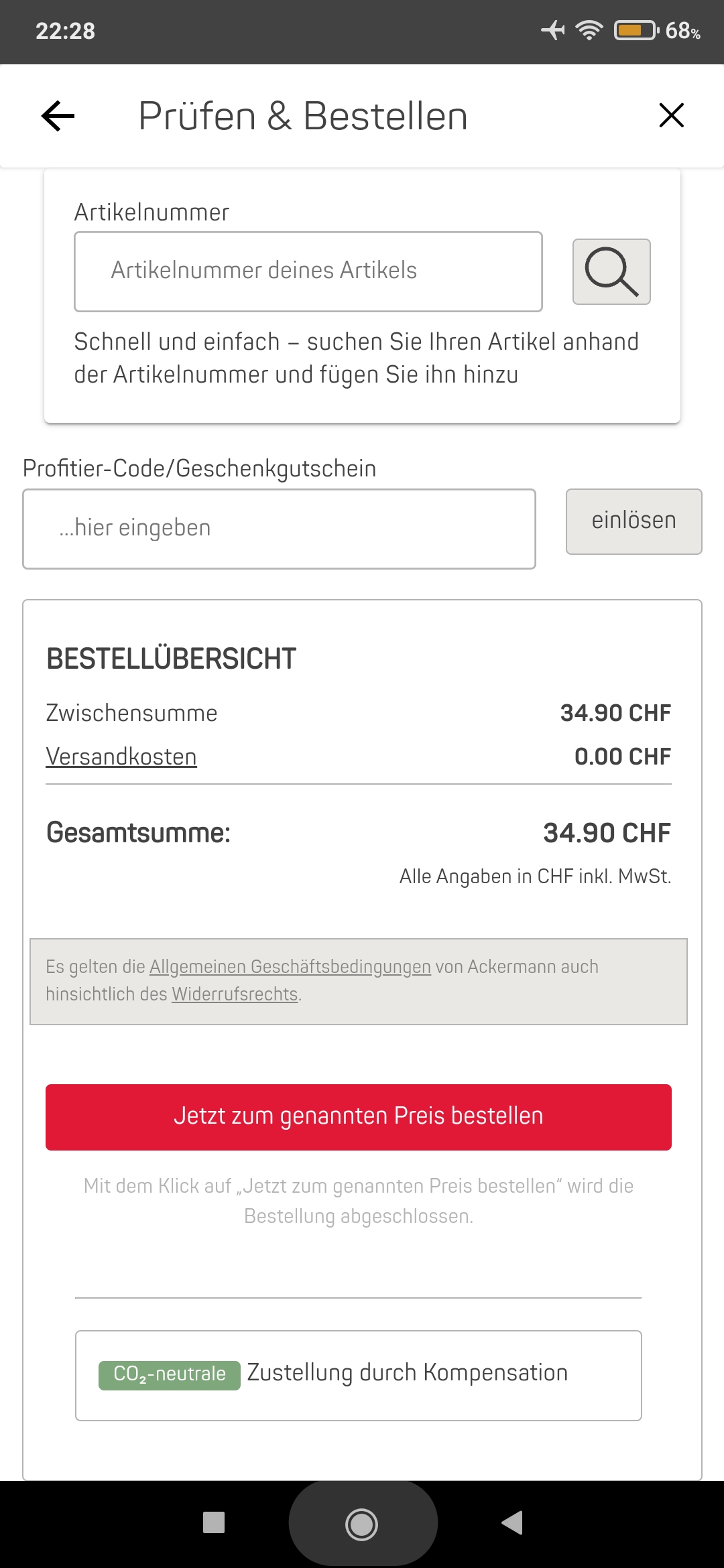Open the Widerrufsrechts link
724x1568 pixels.
tap(235, 994)
